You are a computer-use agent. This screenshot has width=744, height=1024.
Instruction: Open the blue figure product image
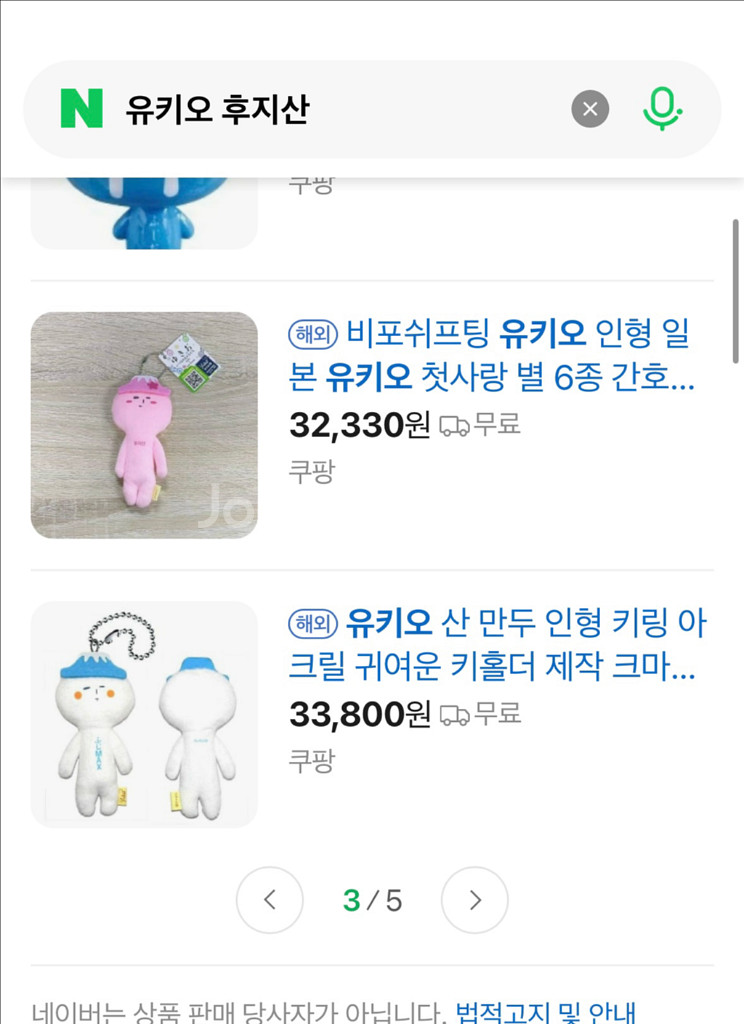(144, 212)
